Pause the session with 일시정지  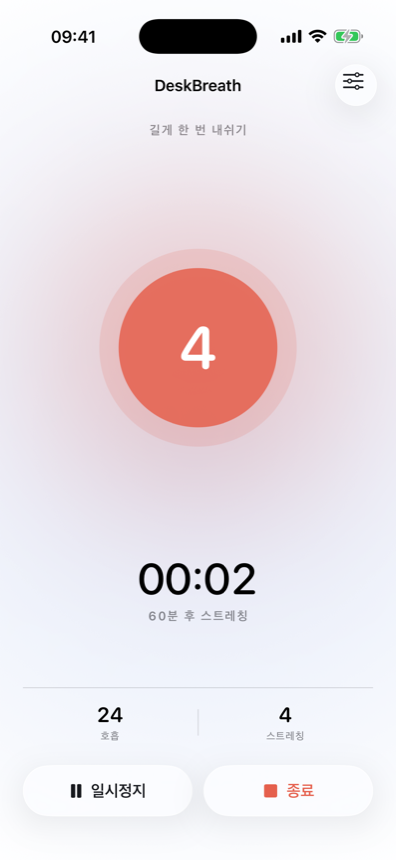[108, 790]
